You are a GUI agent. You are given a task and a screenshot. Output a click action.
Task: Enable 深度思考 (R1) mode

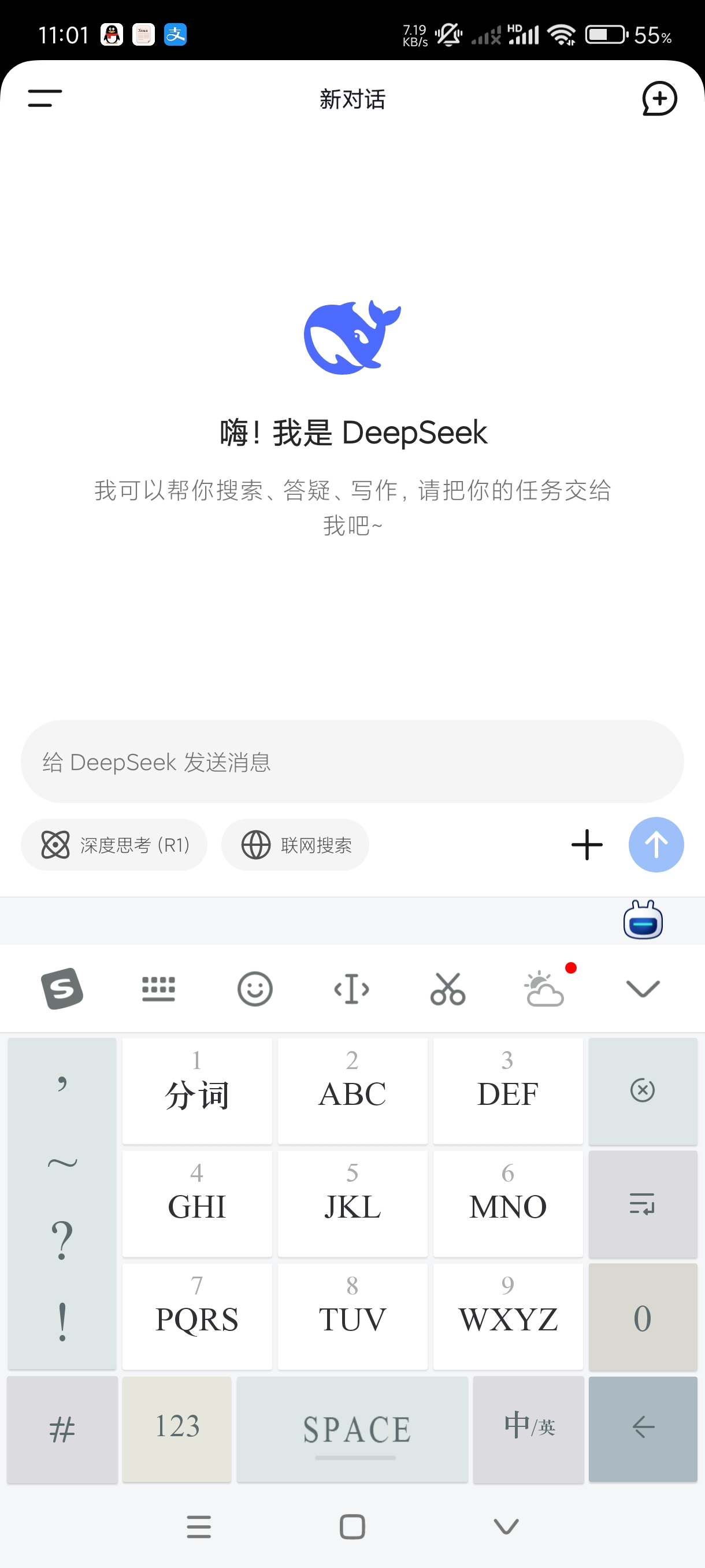pos(114,845)
